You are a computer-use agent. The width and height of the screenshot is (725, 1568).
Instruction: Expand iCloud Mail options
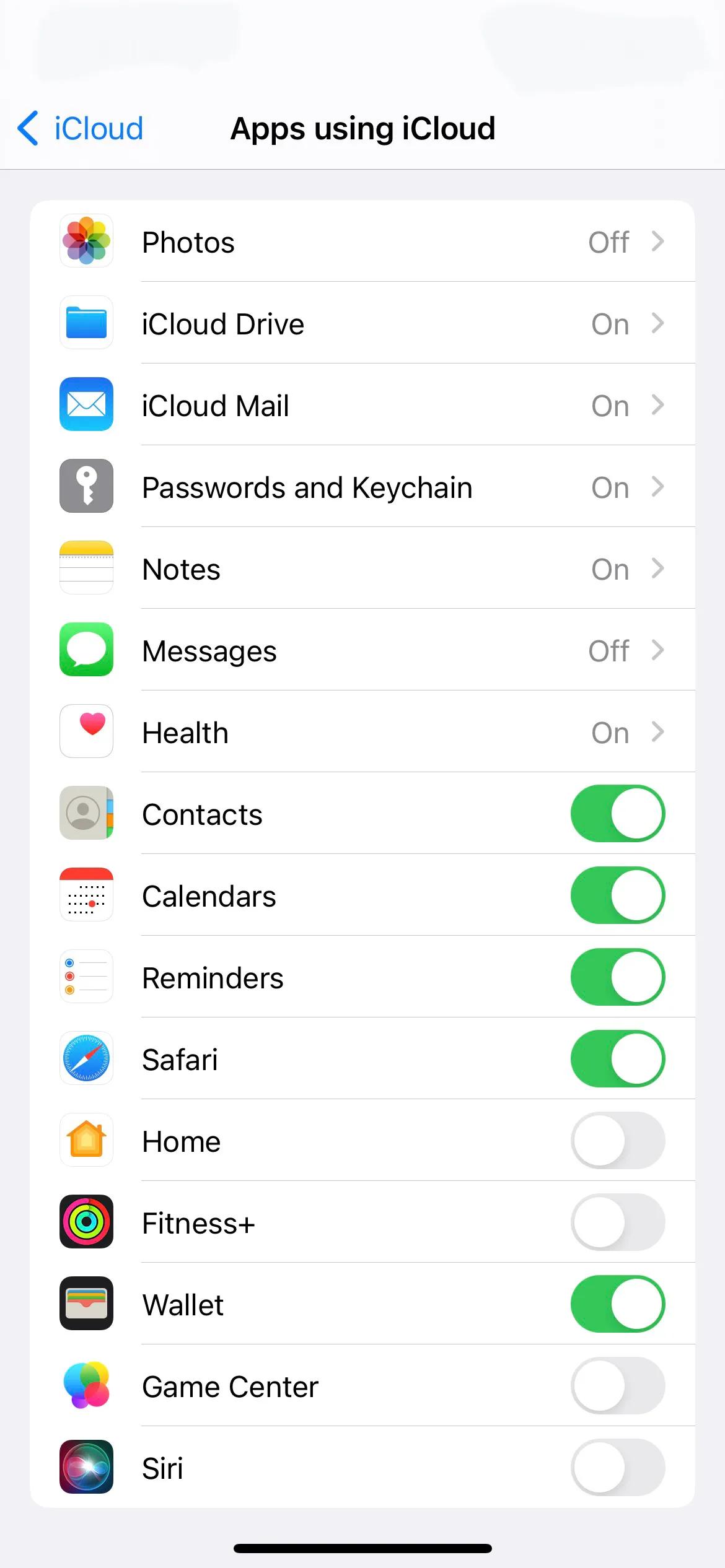(658, 404)
